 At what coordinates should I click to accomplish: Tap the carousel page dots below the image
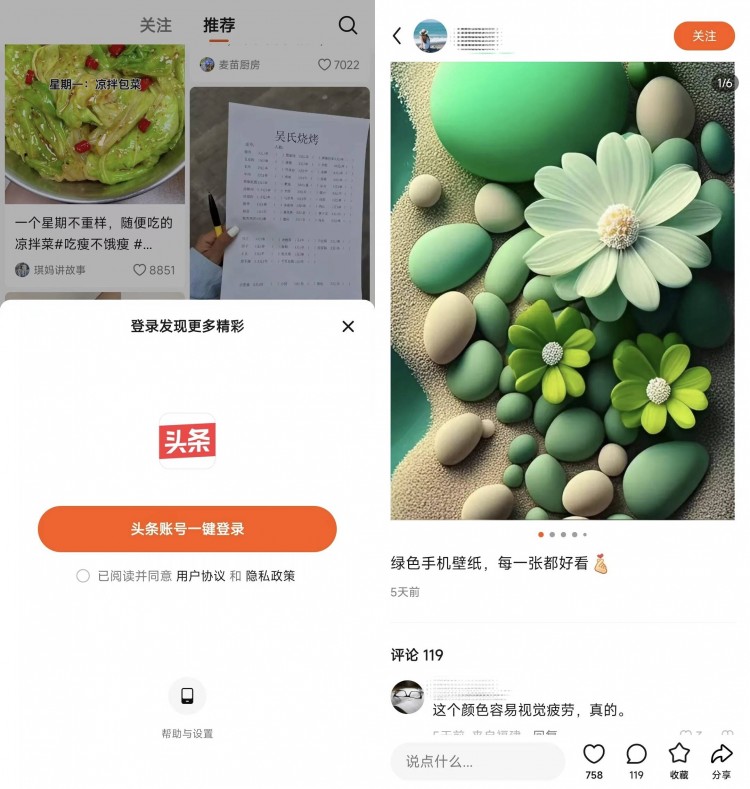pyautogui.click(x=560, y=535)
